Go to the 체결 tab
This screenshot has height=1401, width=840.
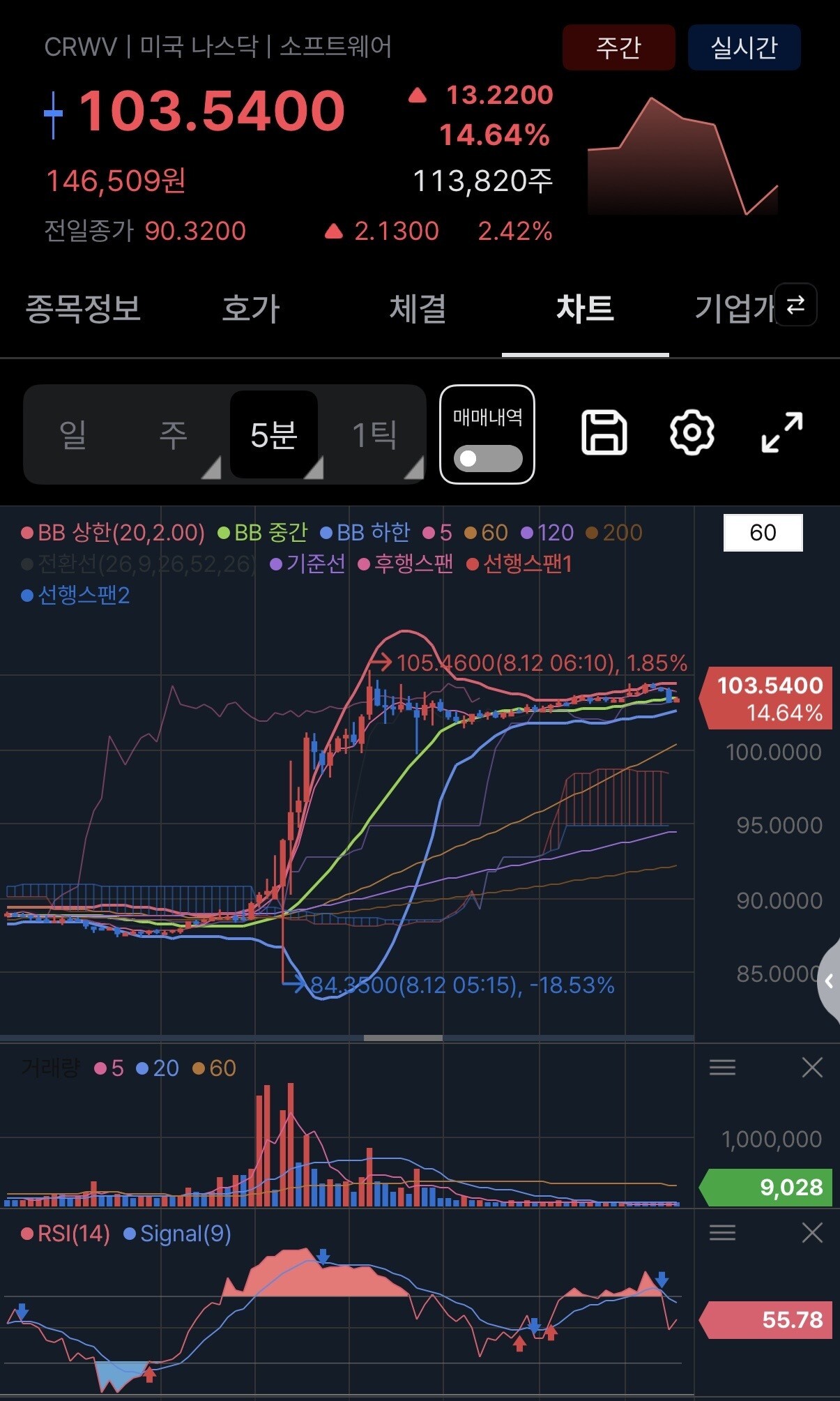tap(418, 309)
